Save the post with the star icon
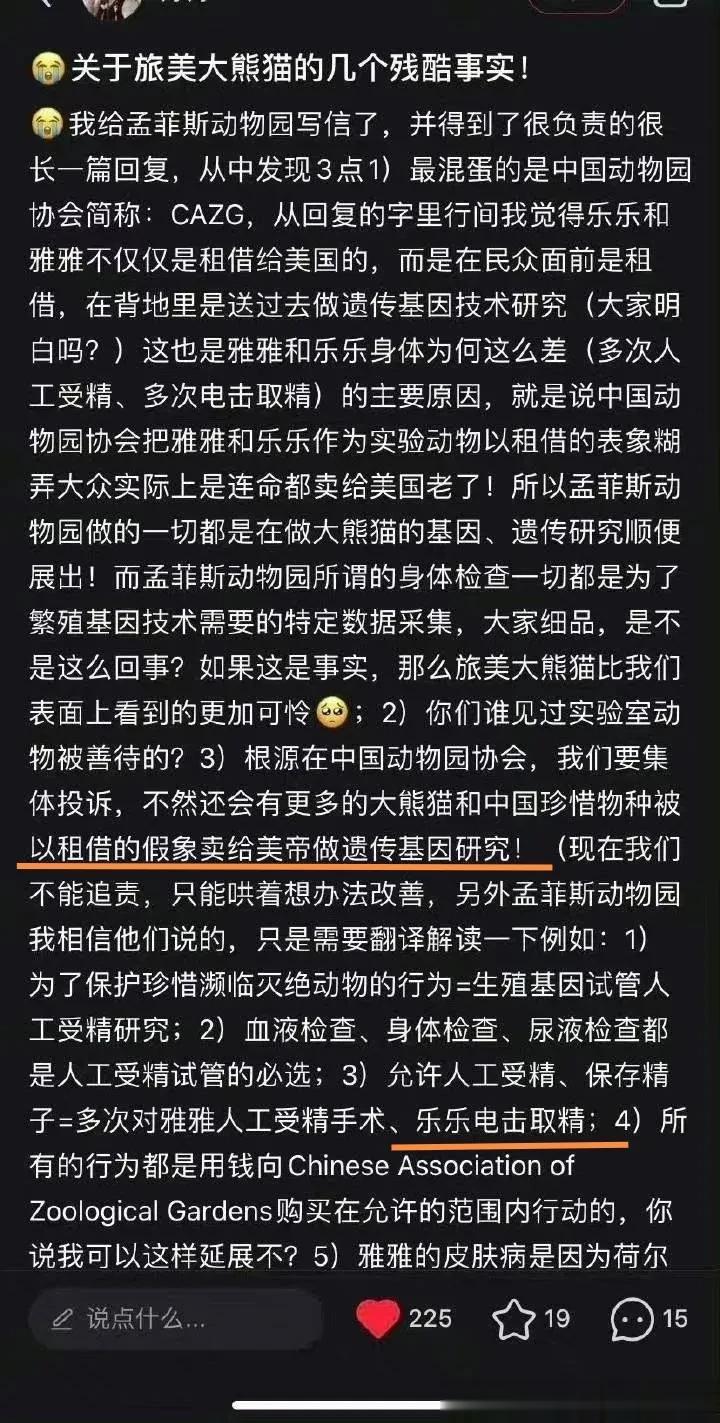 click(x=513, y=1319)
